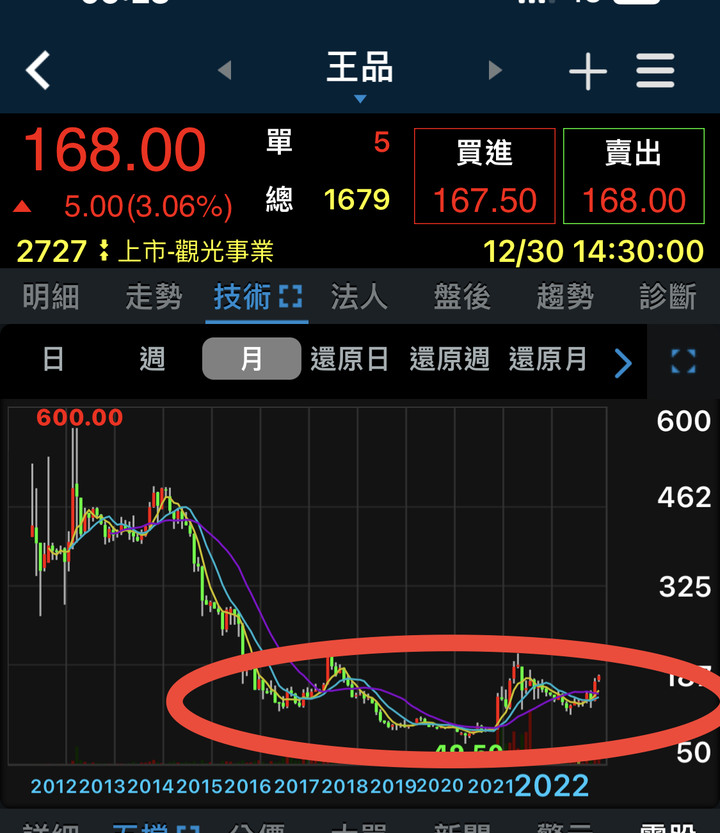Select the 還原日 adjusted daily chart
This screenshot has width=720, height=833.
click(349, 359)
